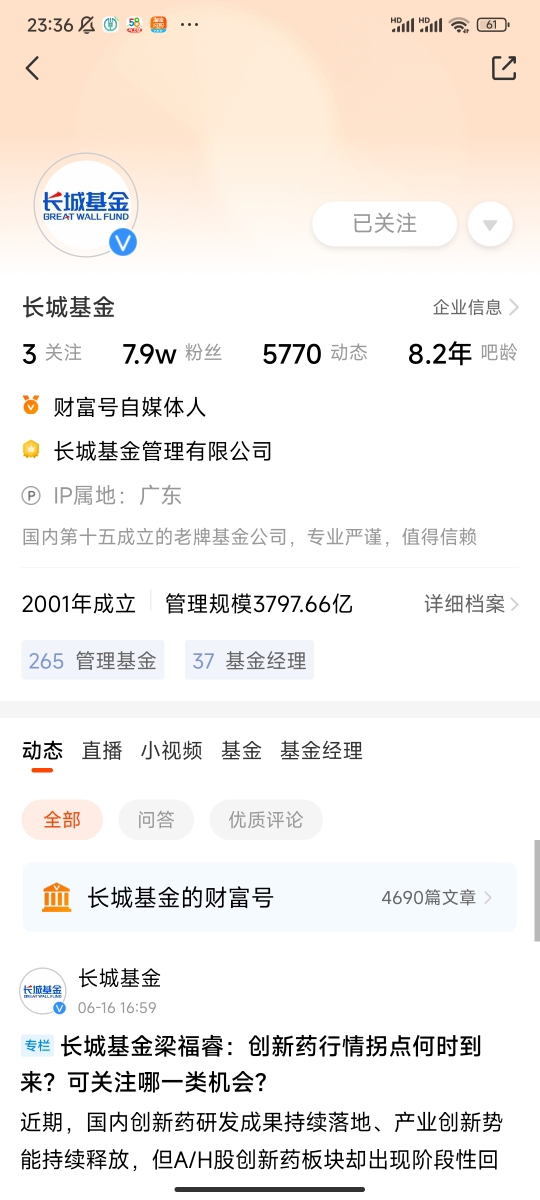Open 详细档案 detailed profile

coord(471,604)
